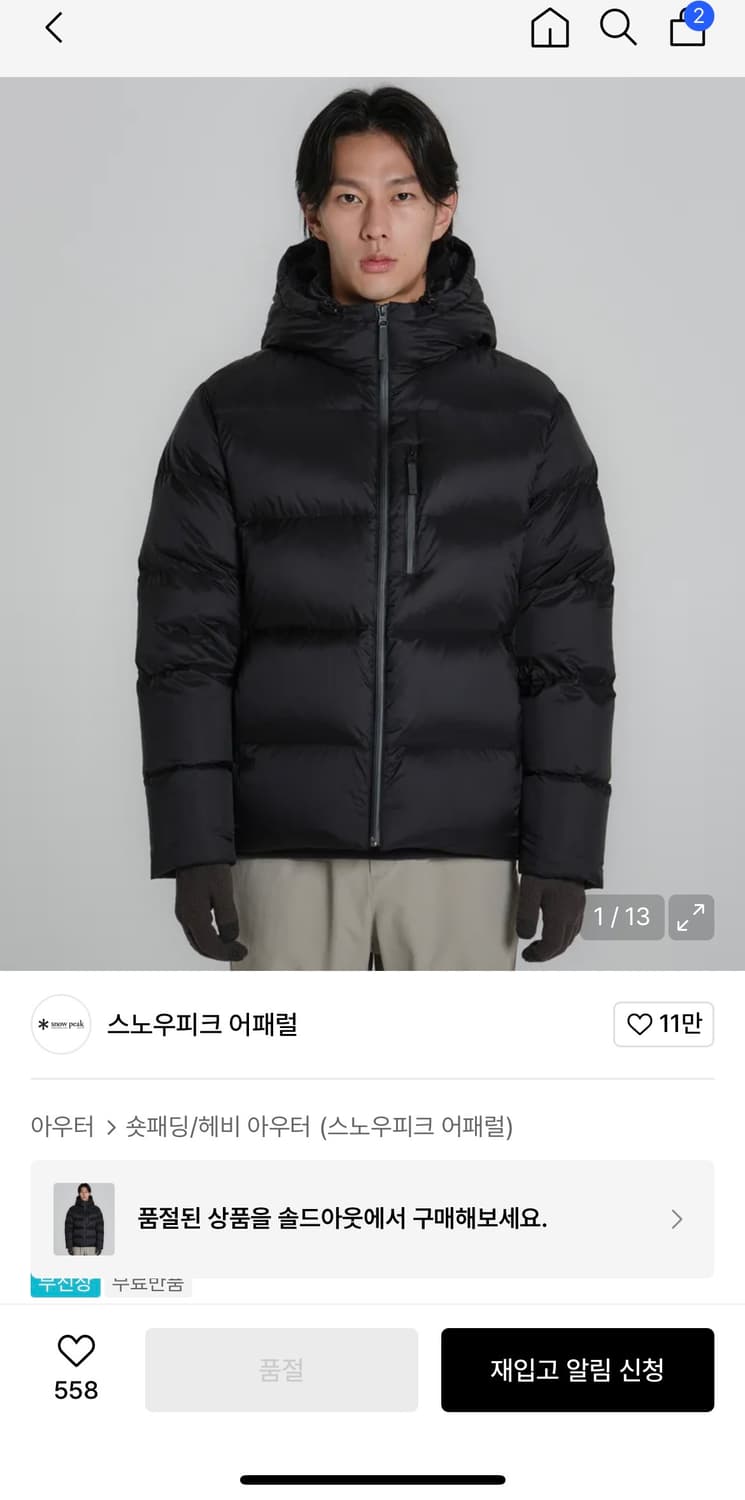This screenshot has height=1500, width=745.
Task: Navigate back using the back arrow
Action: click(53, 28)
